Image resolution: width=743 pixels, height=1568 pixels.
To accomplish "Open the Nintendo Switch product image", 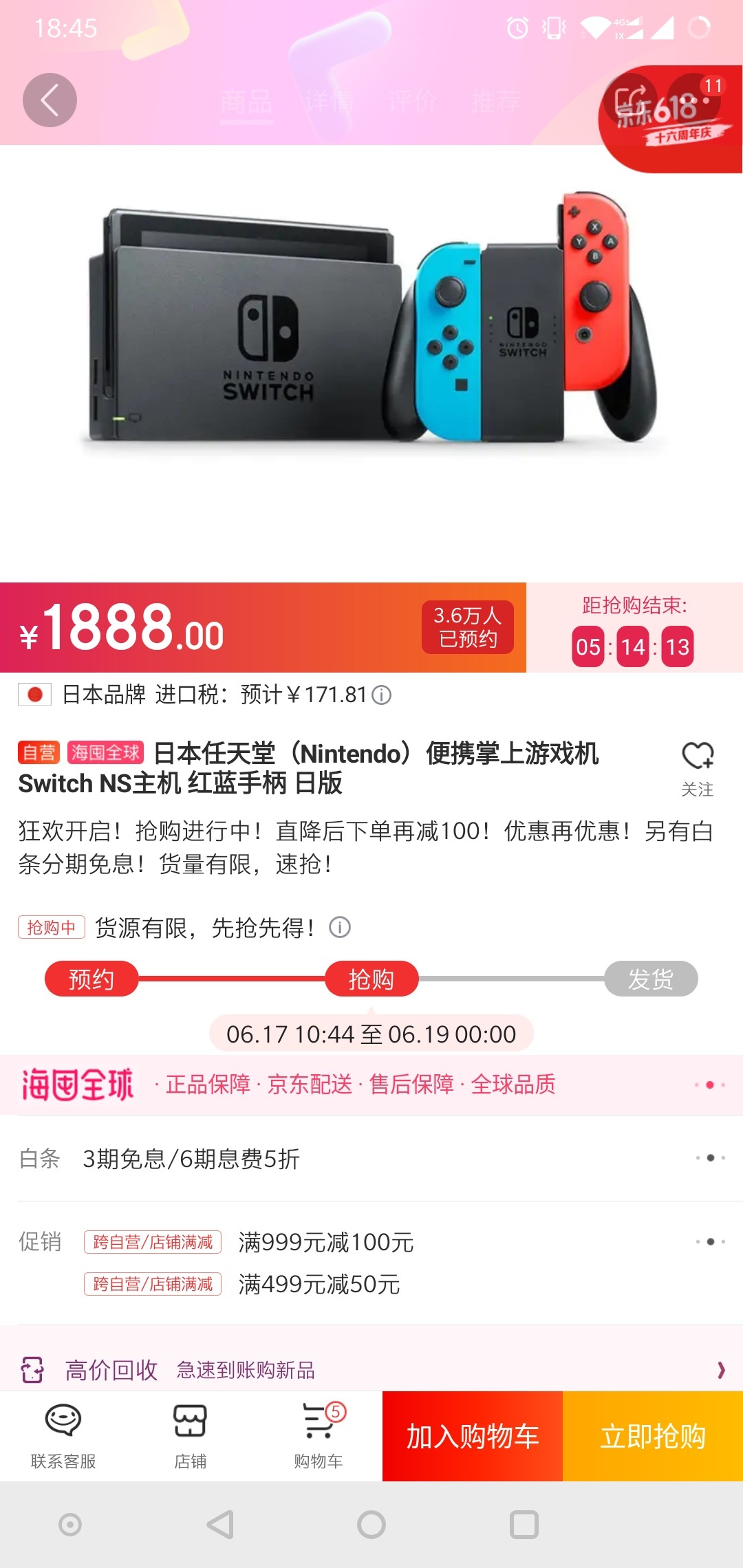I will (x=371, y=323).
